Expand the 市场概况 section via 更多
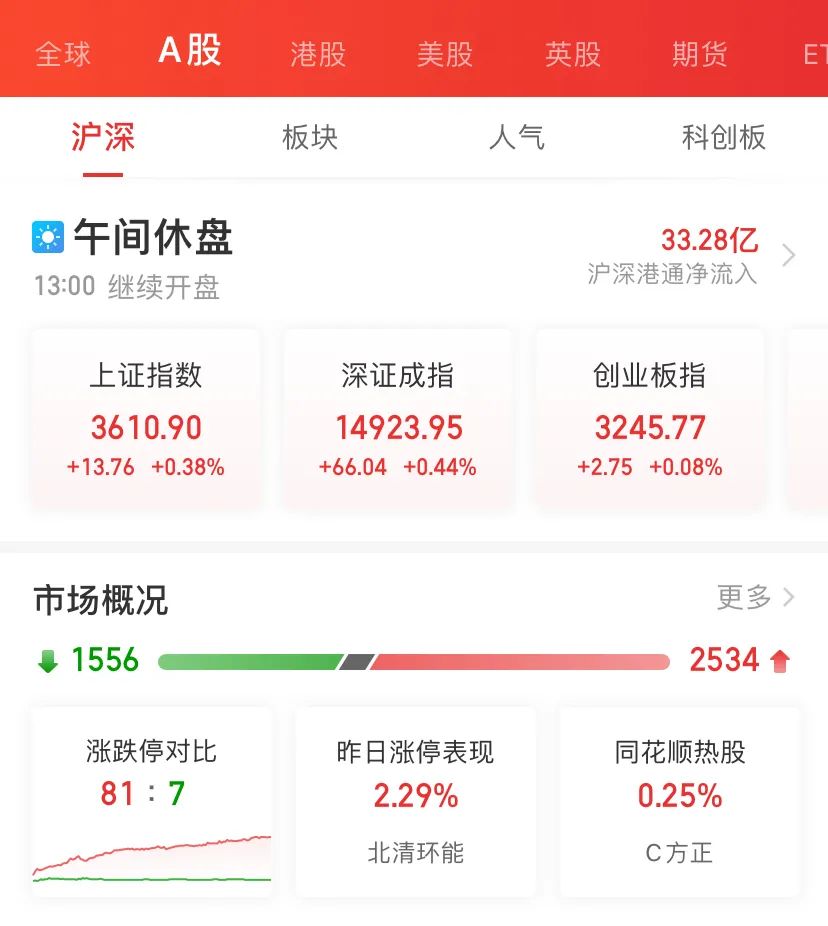This screenshot has width=828, height=926. click(745, 597)
